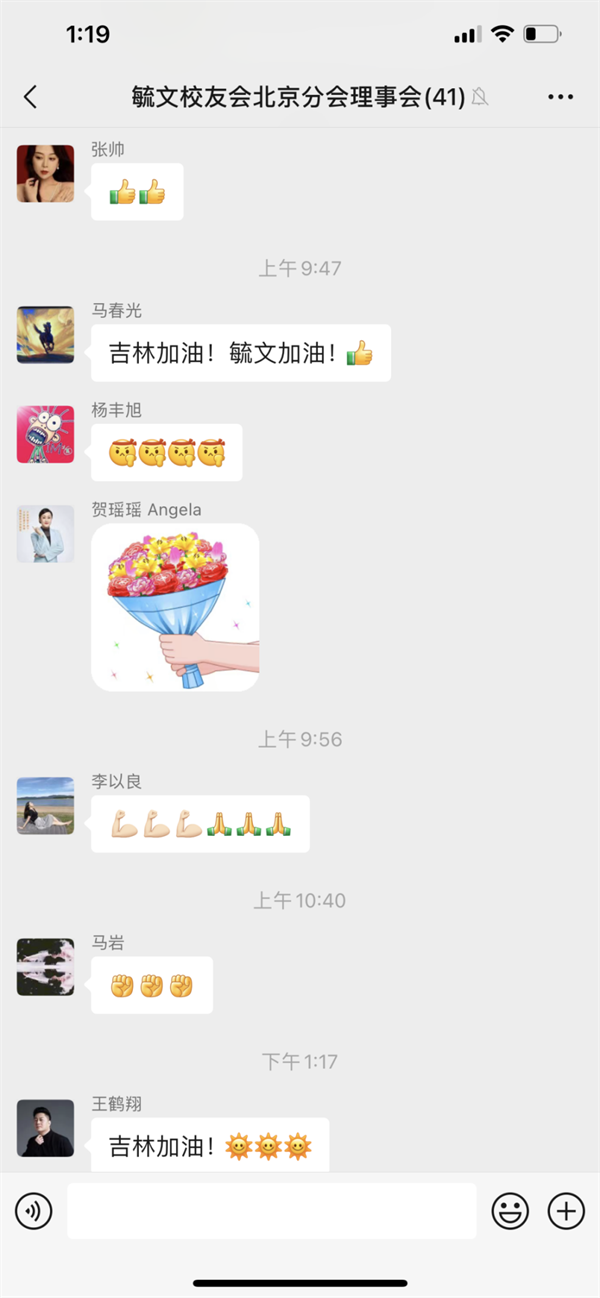
Task: Switch to voice message input
Action: tap(33, 1211)
